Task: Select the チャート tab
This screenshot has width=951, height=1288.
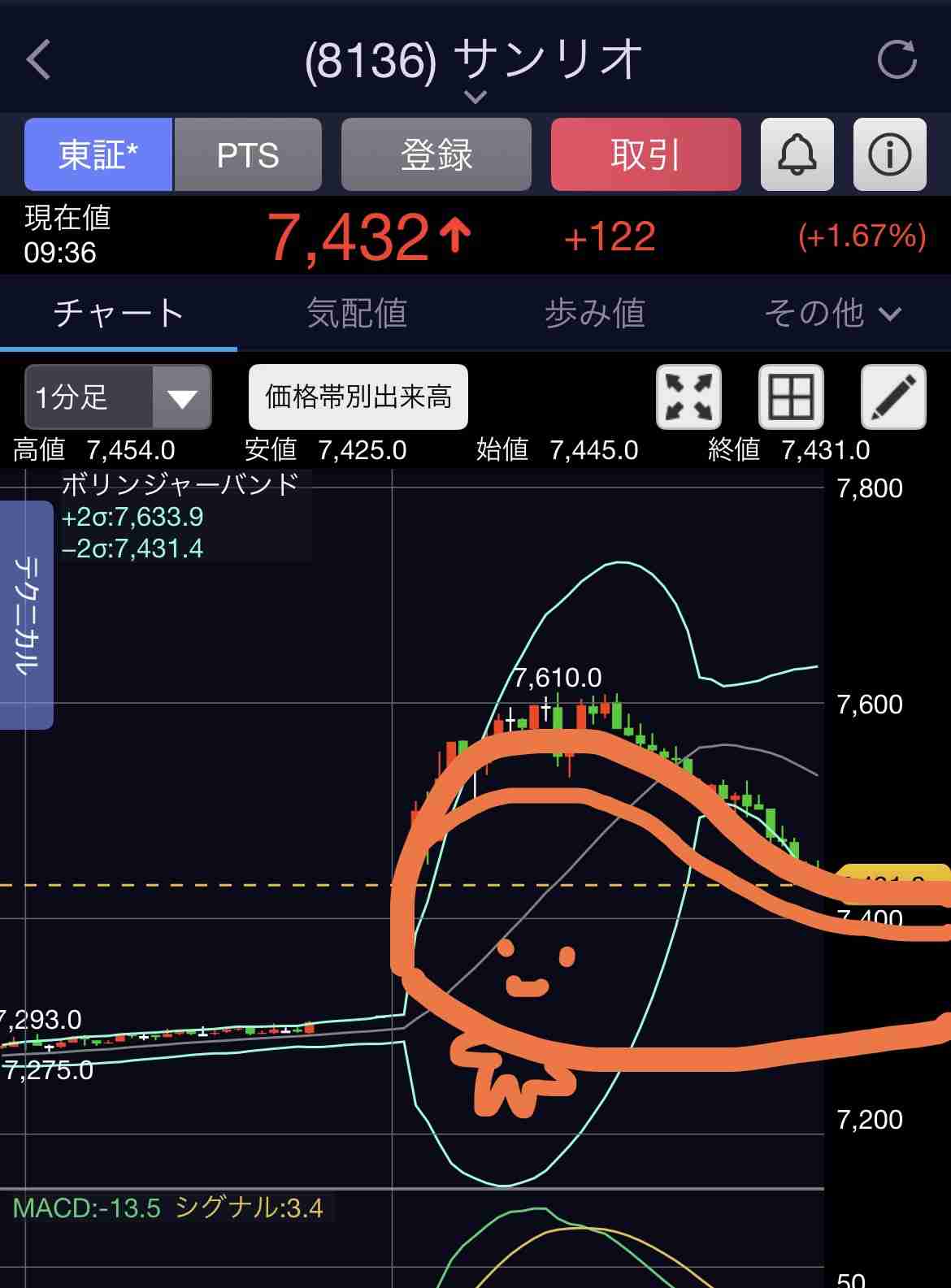Action: click(119, 314)
